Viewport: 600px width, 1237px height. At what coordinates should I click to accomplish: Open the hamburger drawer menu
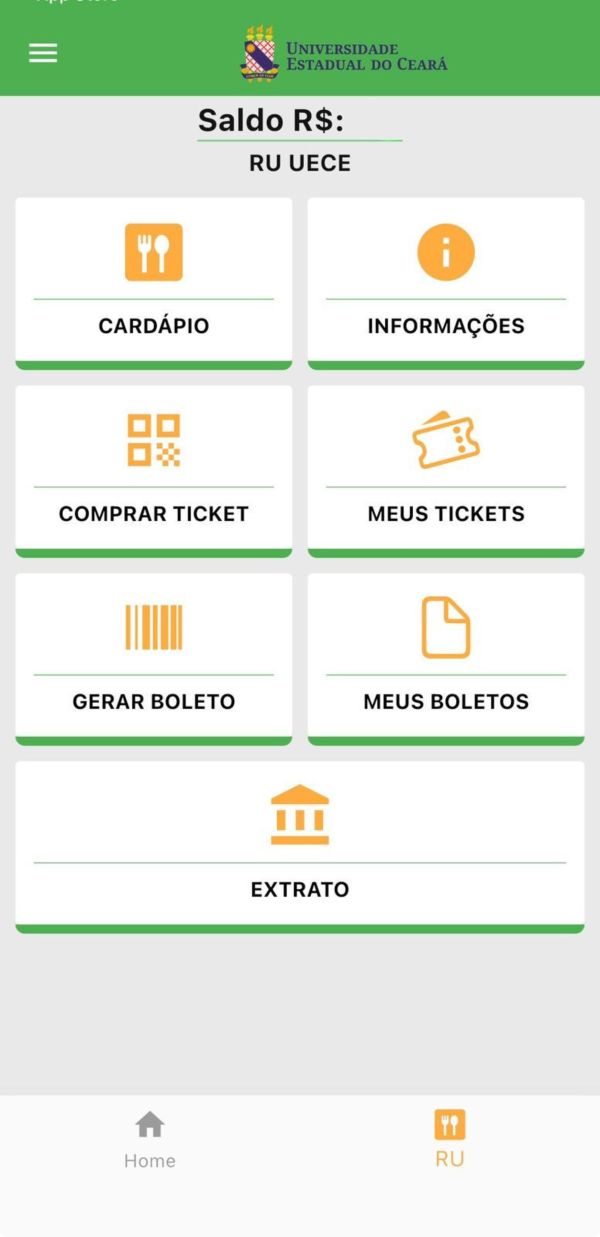point(43,53)
